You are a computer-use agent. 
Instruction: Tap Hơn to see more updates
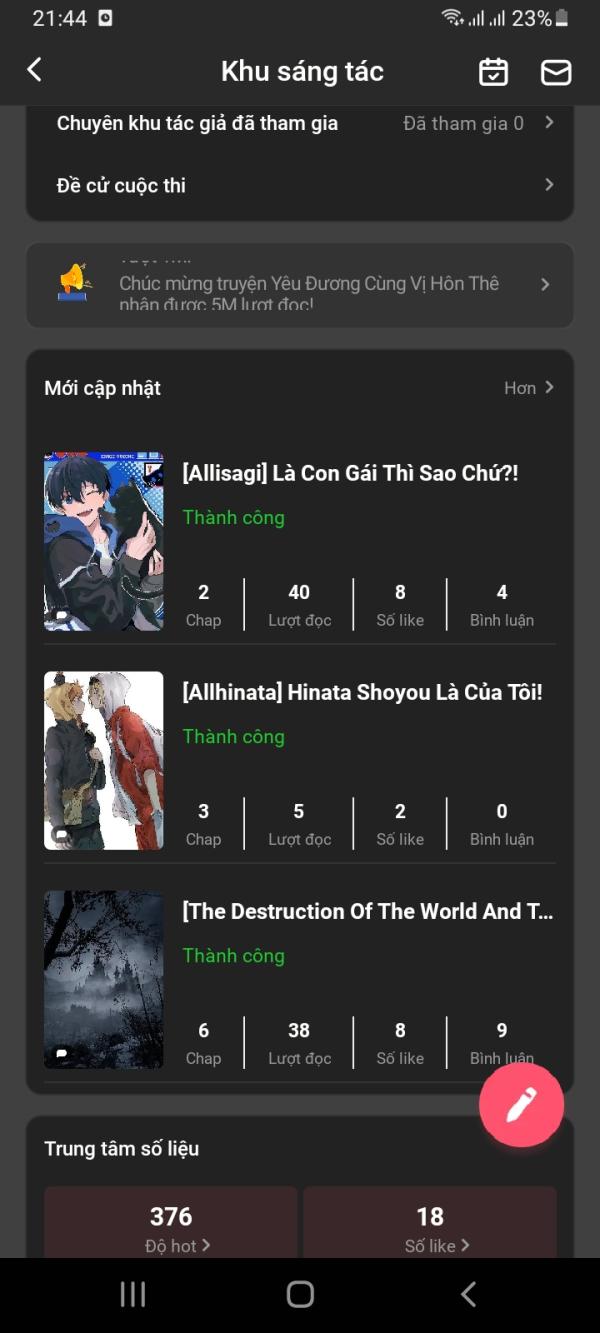pyautogui.click(x=528, y=388)
